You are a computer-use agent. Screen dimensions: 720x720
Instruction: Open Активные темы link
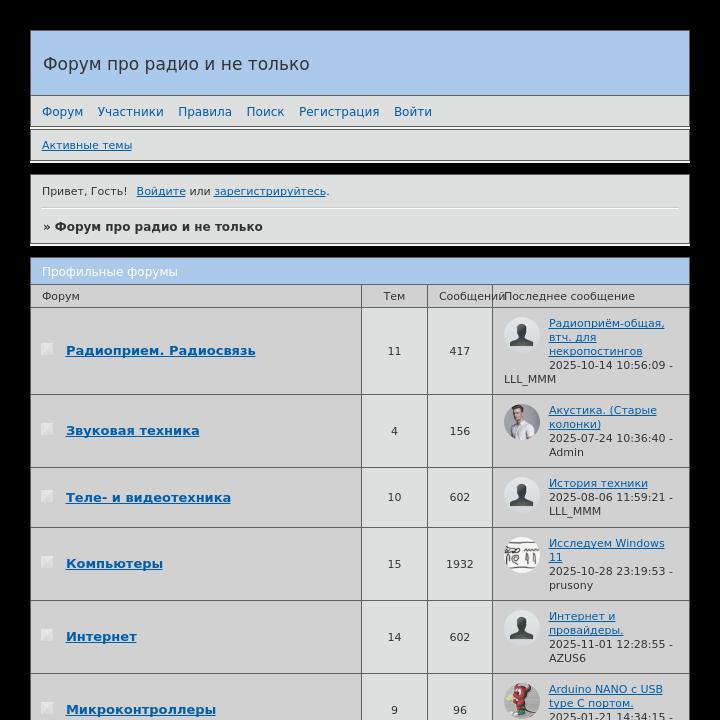[x=87, y=145]
